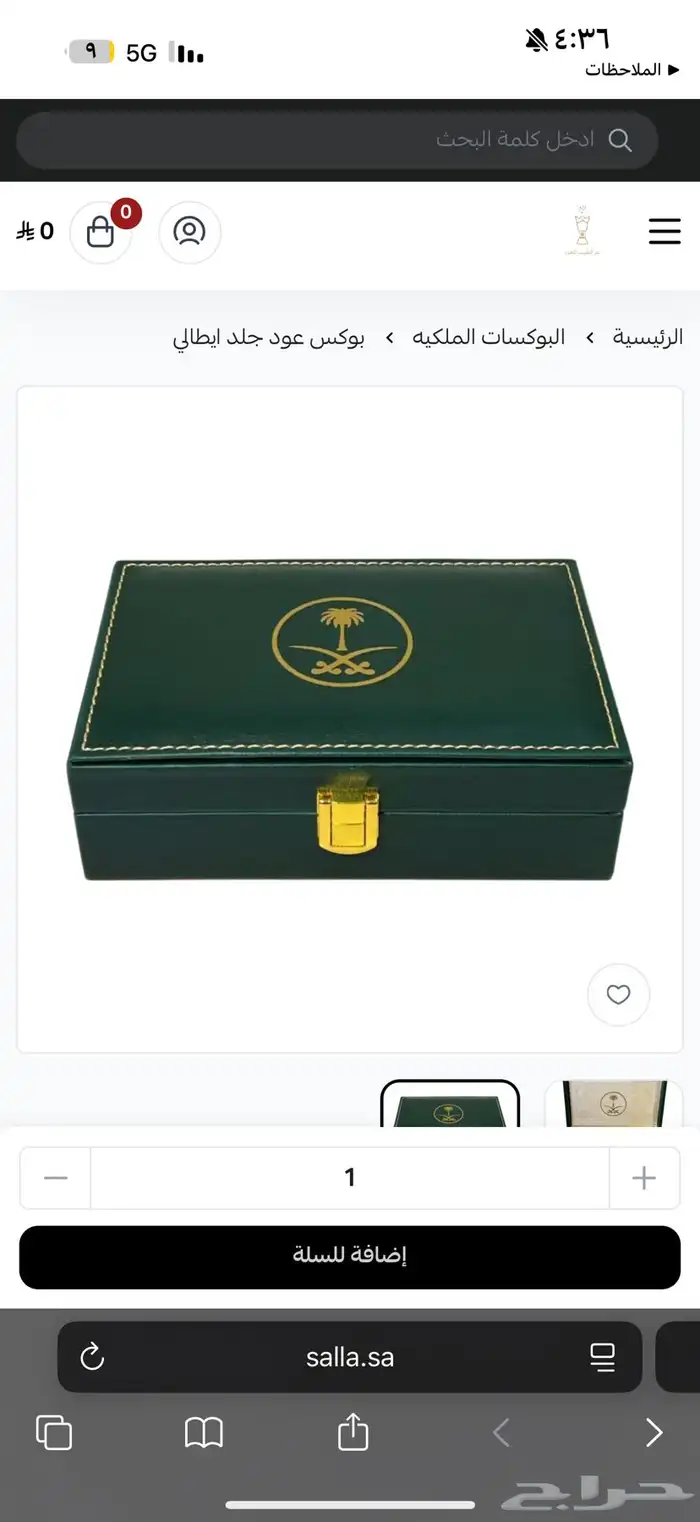Increase quantity with plus button

(x=644, y=1178)
